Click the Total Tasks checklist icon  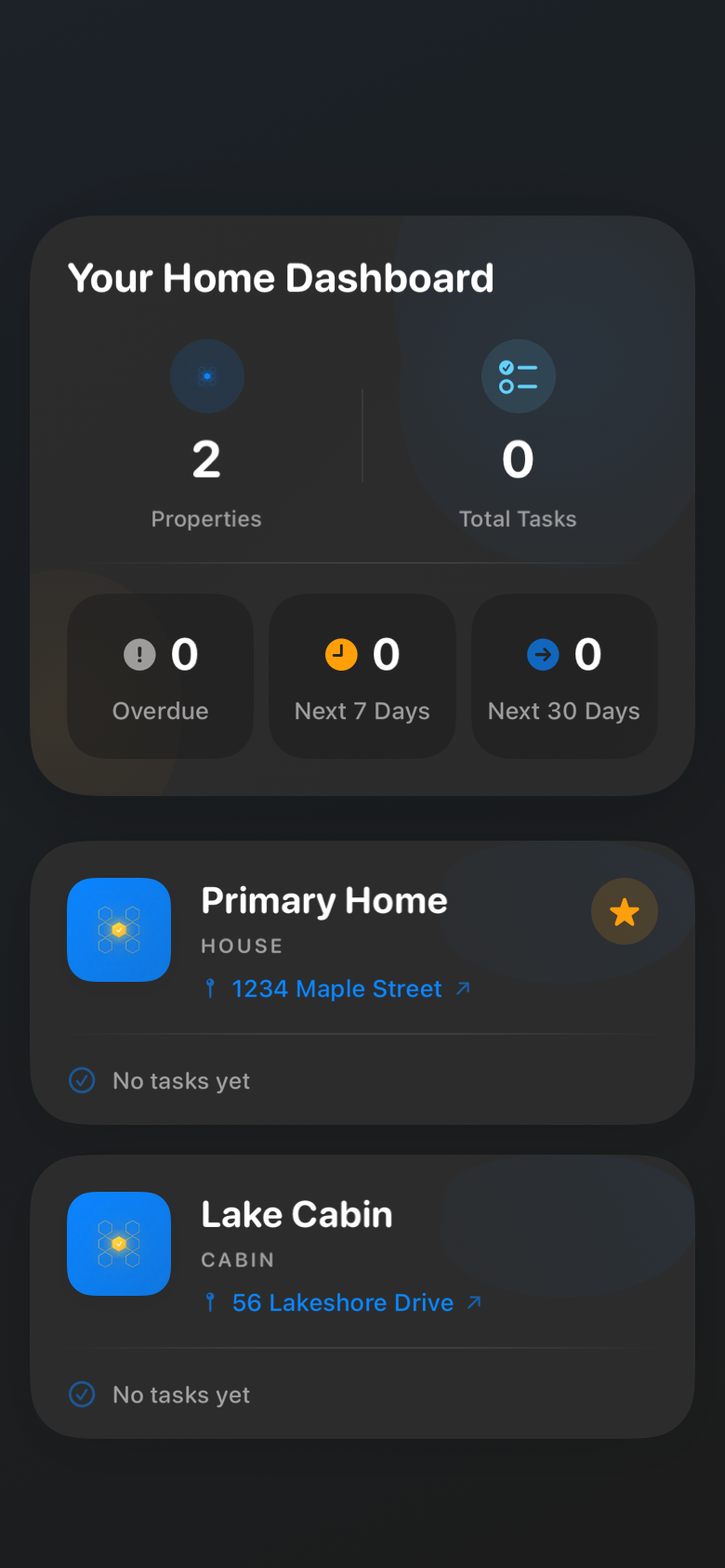pyautogui.click(x=518, y=376)
